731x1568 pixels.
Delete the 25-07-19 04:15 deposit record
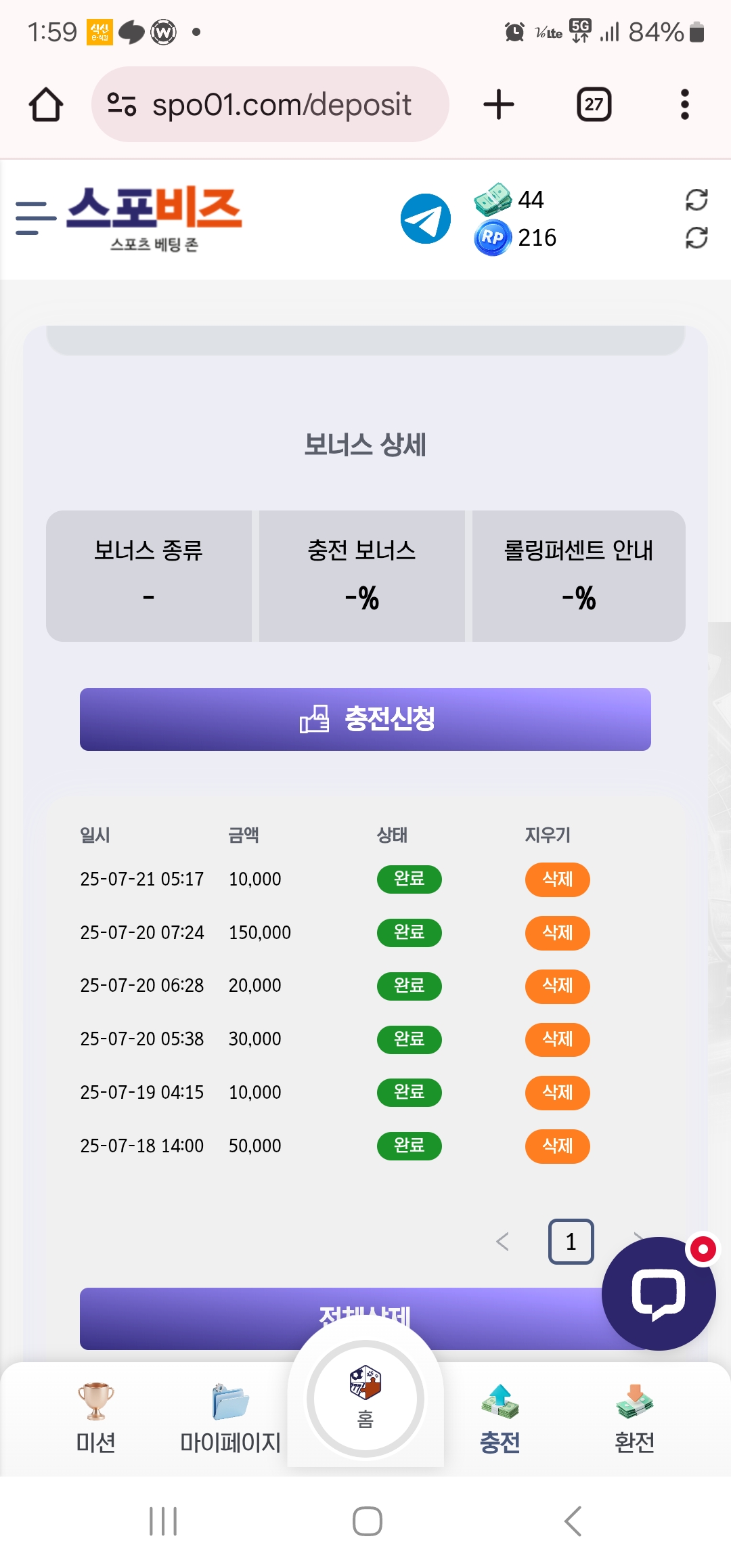(558, 1093)
